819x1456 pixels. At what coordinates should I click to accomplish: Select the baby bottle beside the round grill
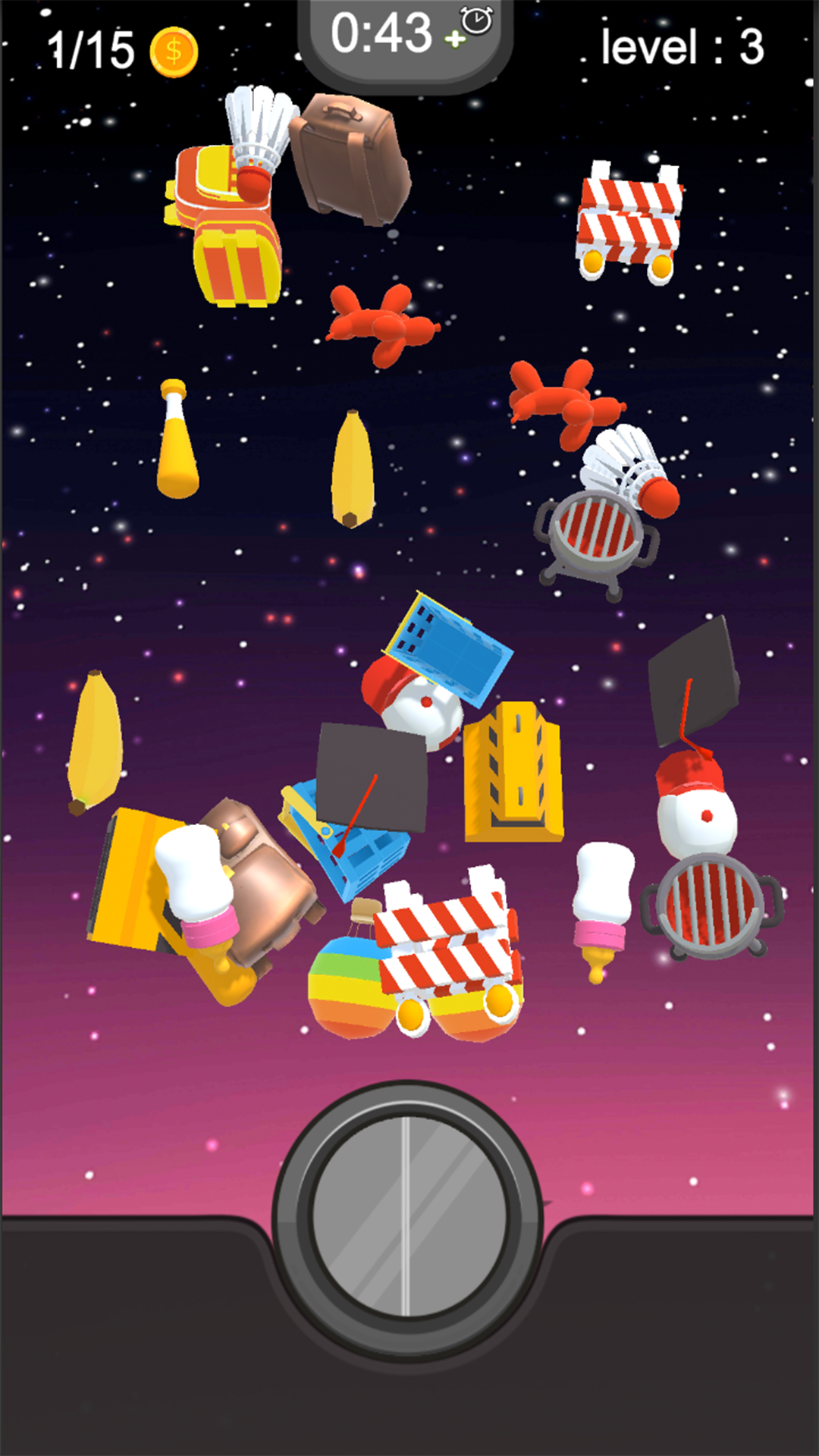[x=601, y=902]
